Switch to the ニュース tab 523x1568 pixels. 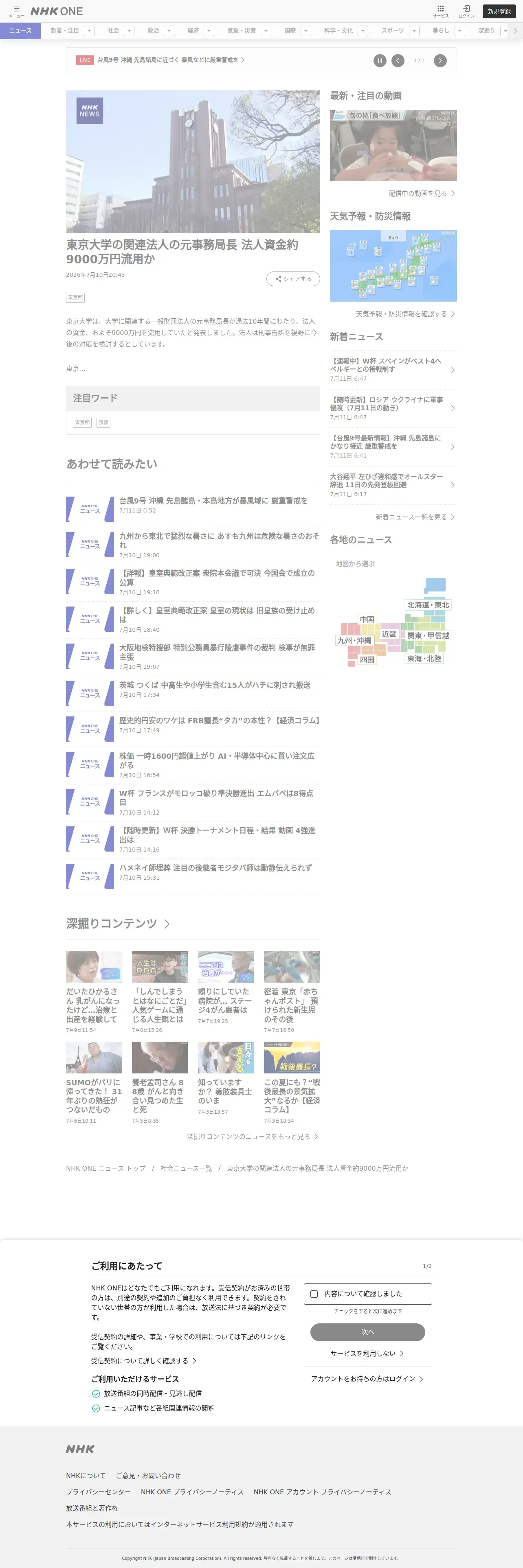tap(20, 31)
